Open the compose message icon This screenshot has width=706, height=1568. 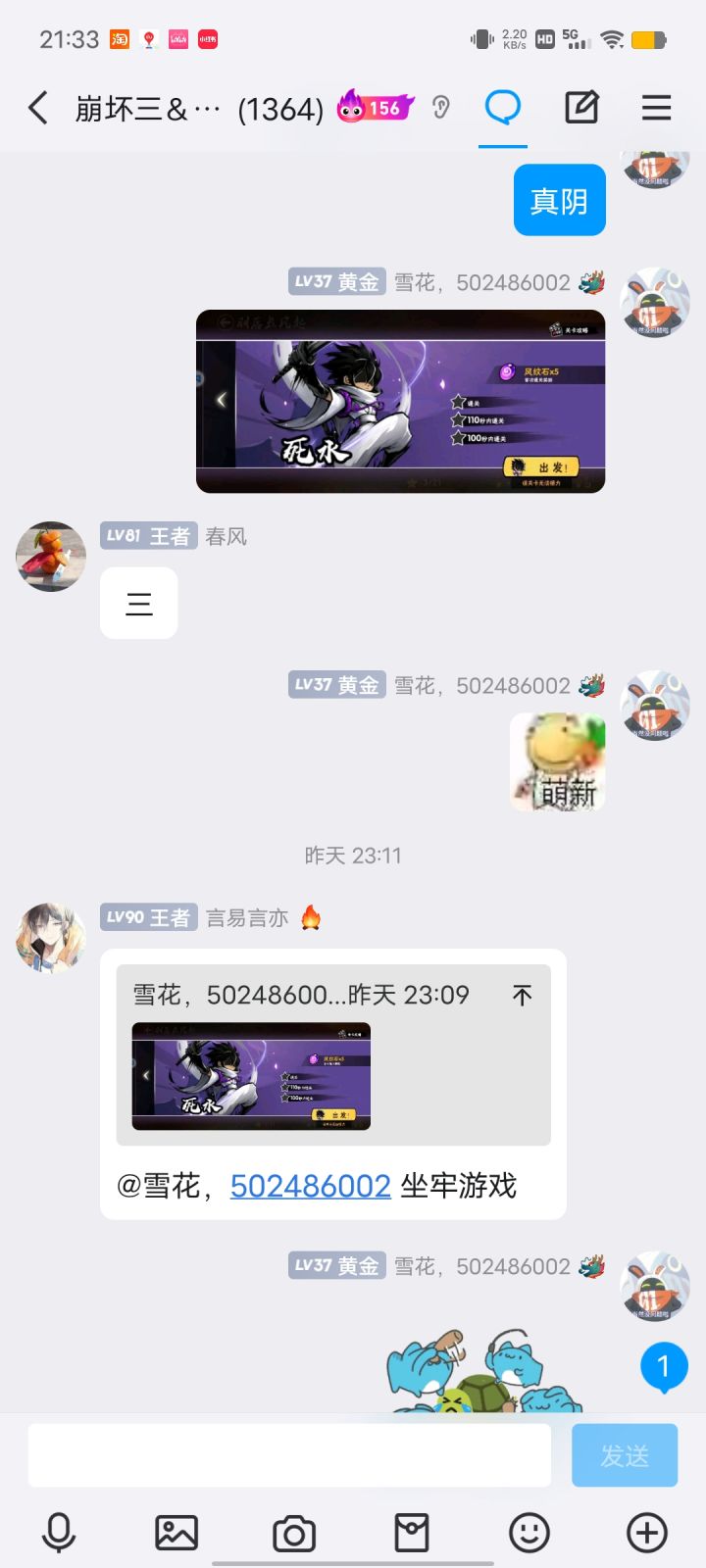pyautogui.click(x=580, y=108)
